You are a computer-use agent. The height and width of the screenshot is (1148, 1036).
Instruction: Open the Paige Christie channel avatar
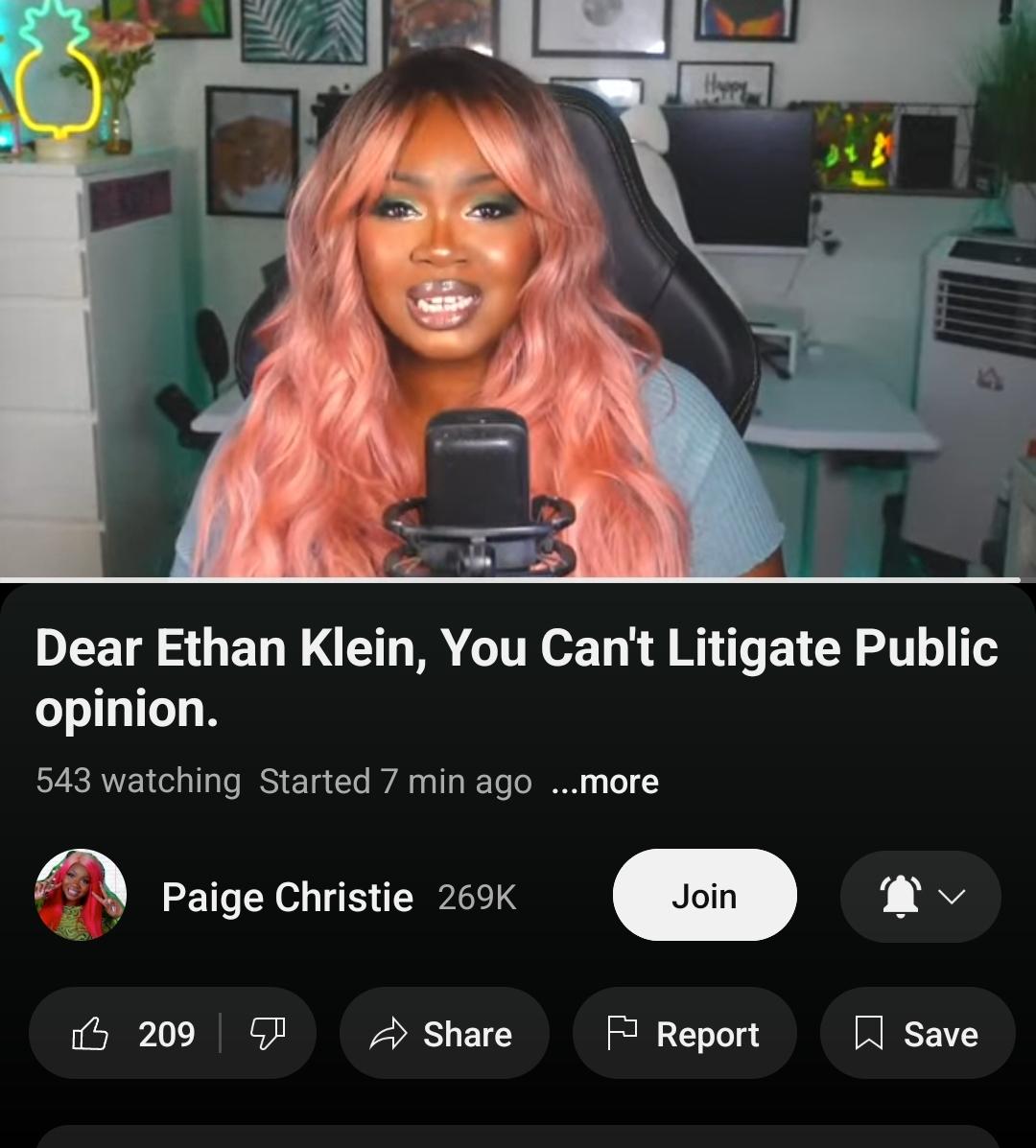coord(81,896)
